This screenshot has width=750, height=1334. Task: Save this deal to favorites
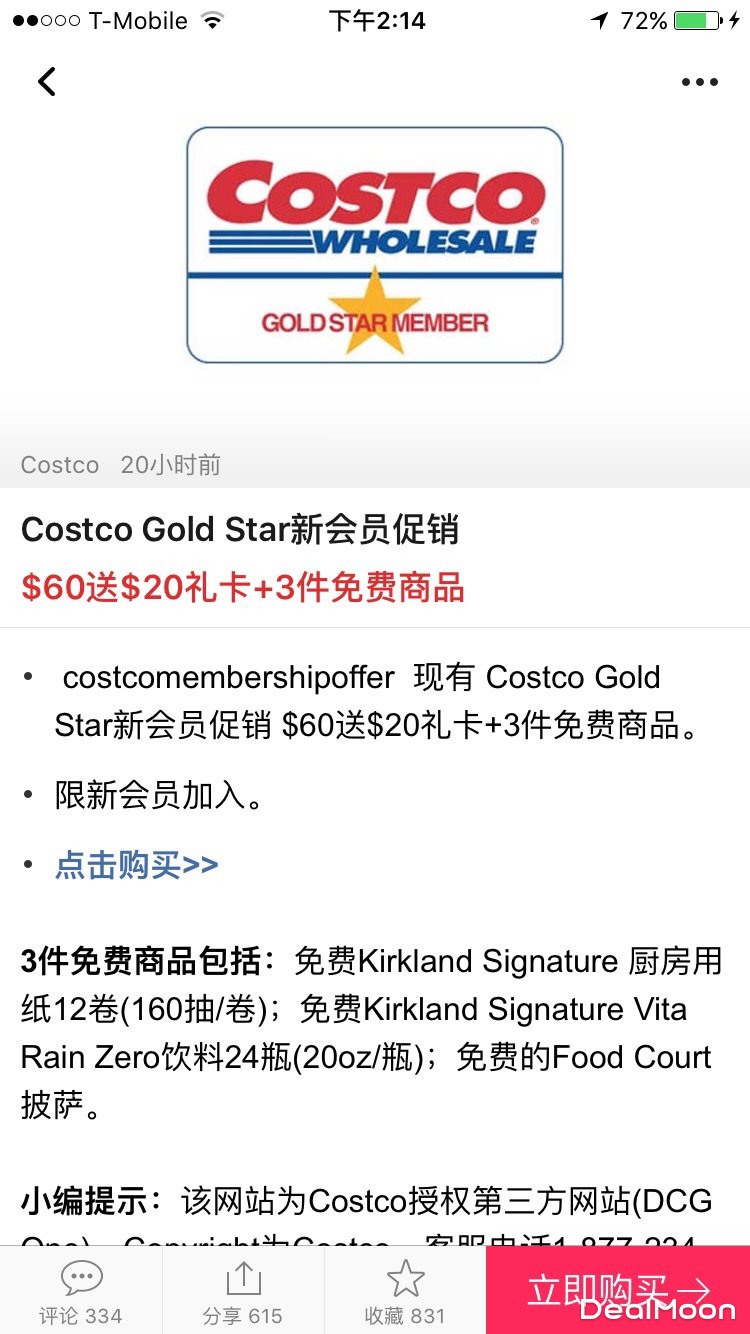coord(405,1292)
